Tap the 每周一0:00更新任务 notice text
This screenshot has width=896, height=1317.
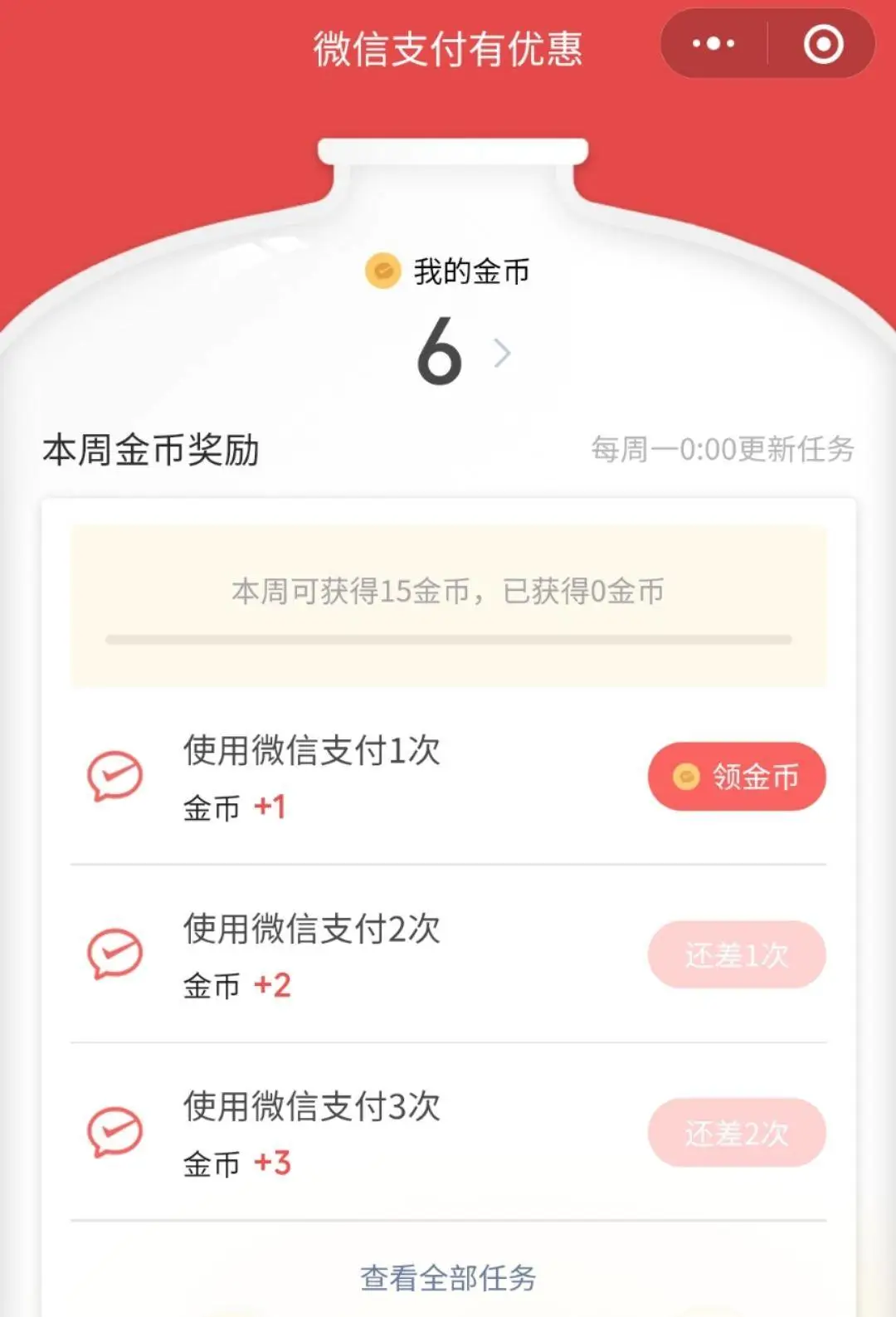[720, 449]
